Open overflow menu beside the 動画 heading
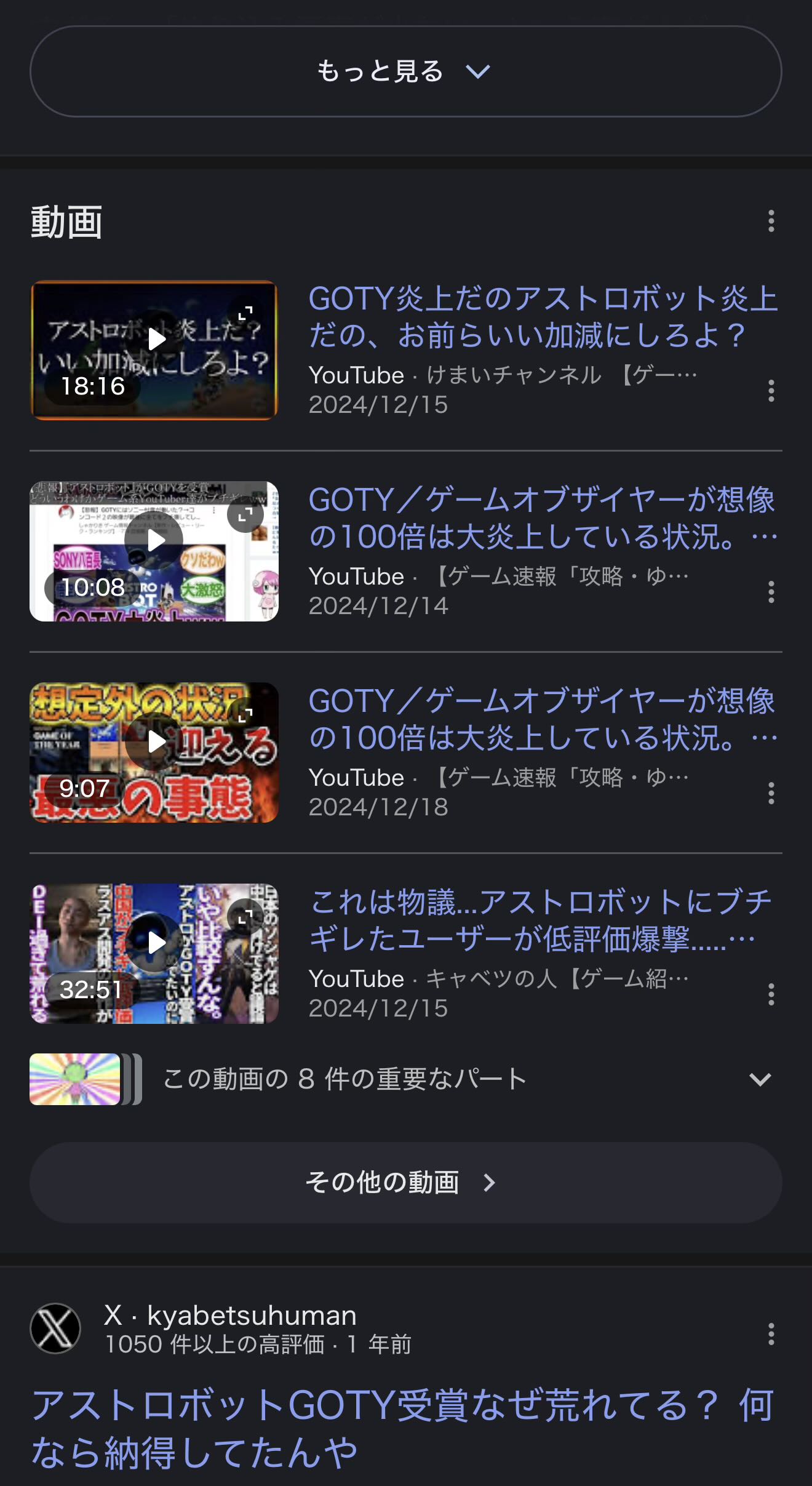The height and width of the screenshot is (1486, 812). click(771, 221)
